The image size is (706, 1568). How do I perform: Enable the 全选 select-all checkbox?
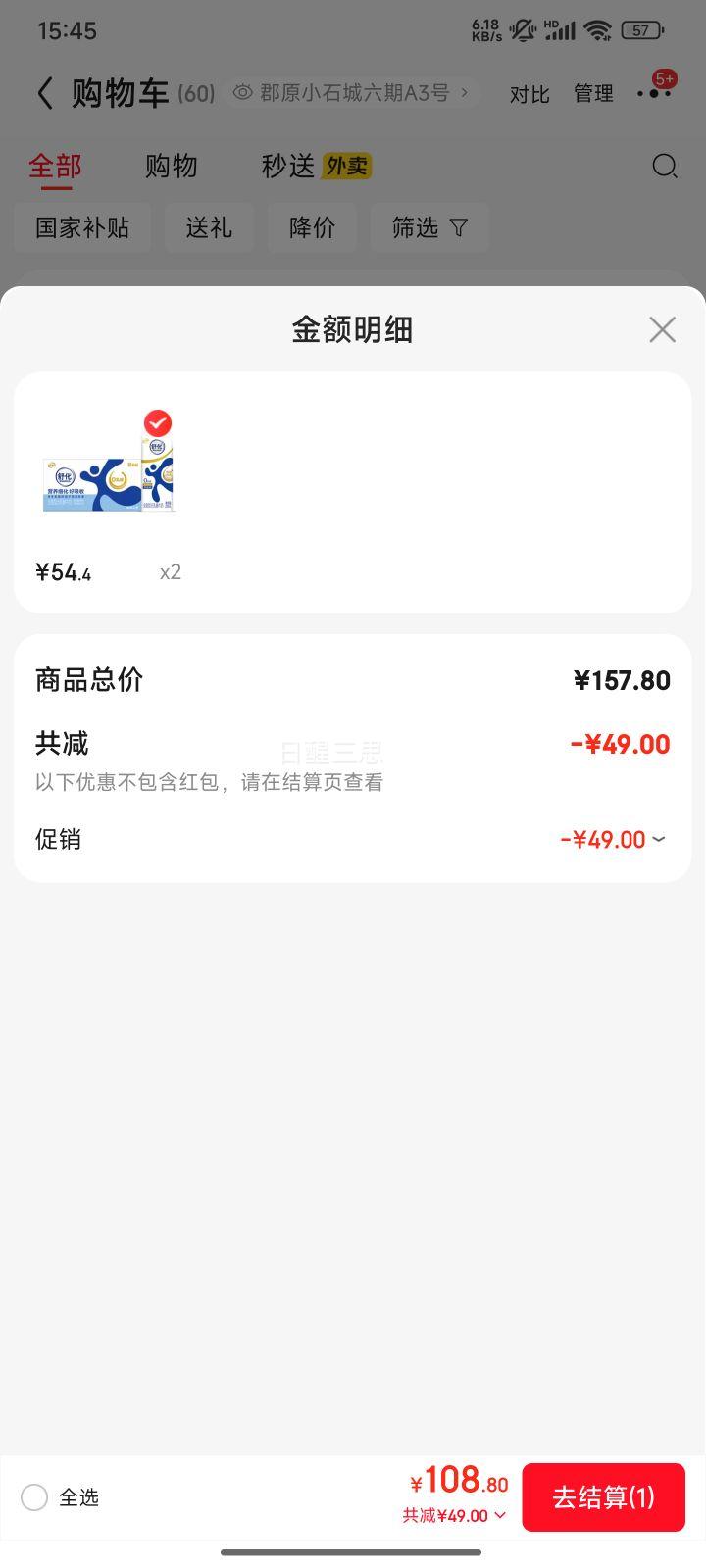click(34, 1496)
